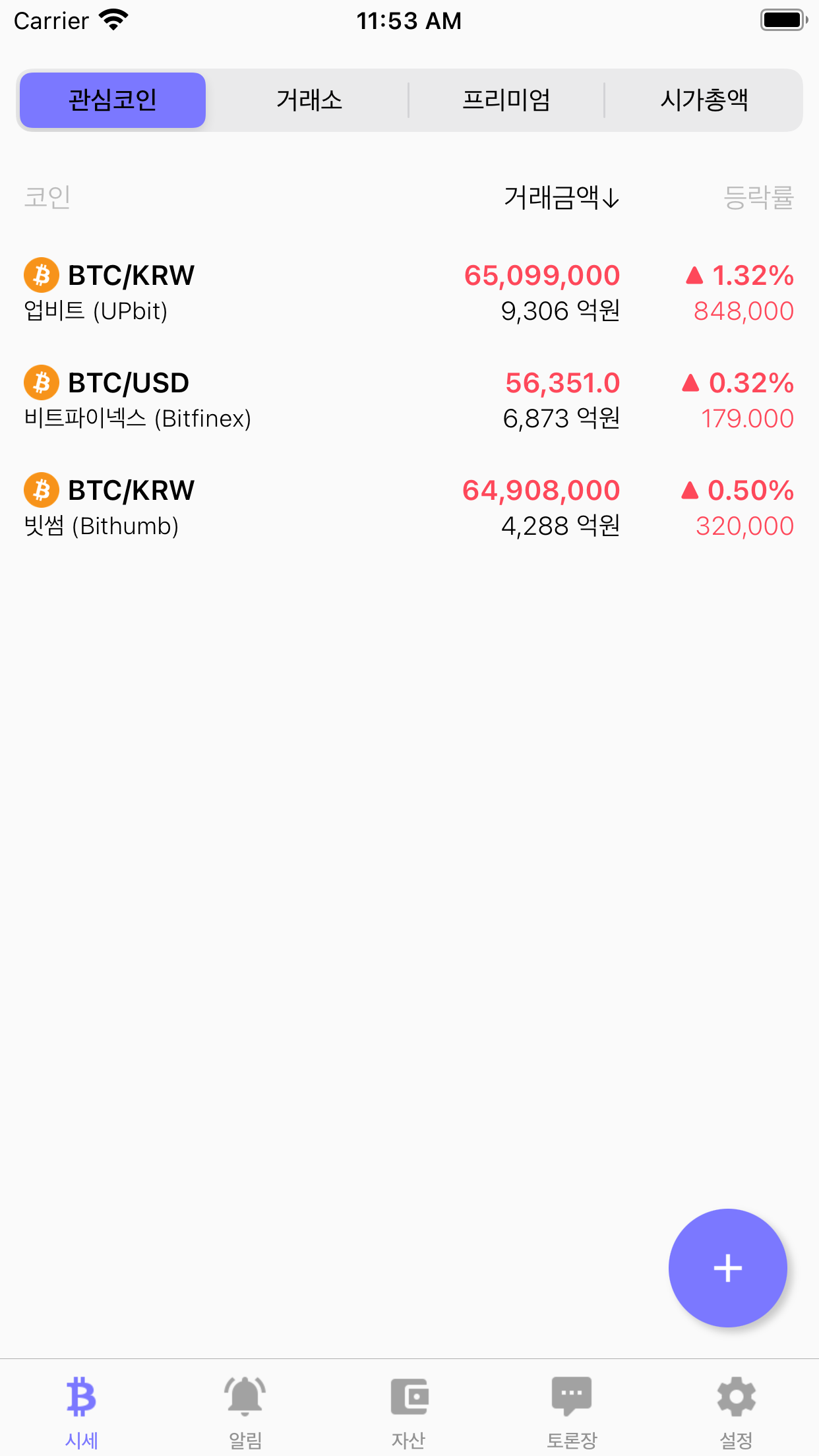Image resolution: width=819 pixels, height=1456 pixels.
Task: Sort by the 코인 column header
Action: click(x=47, y=197)
